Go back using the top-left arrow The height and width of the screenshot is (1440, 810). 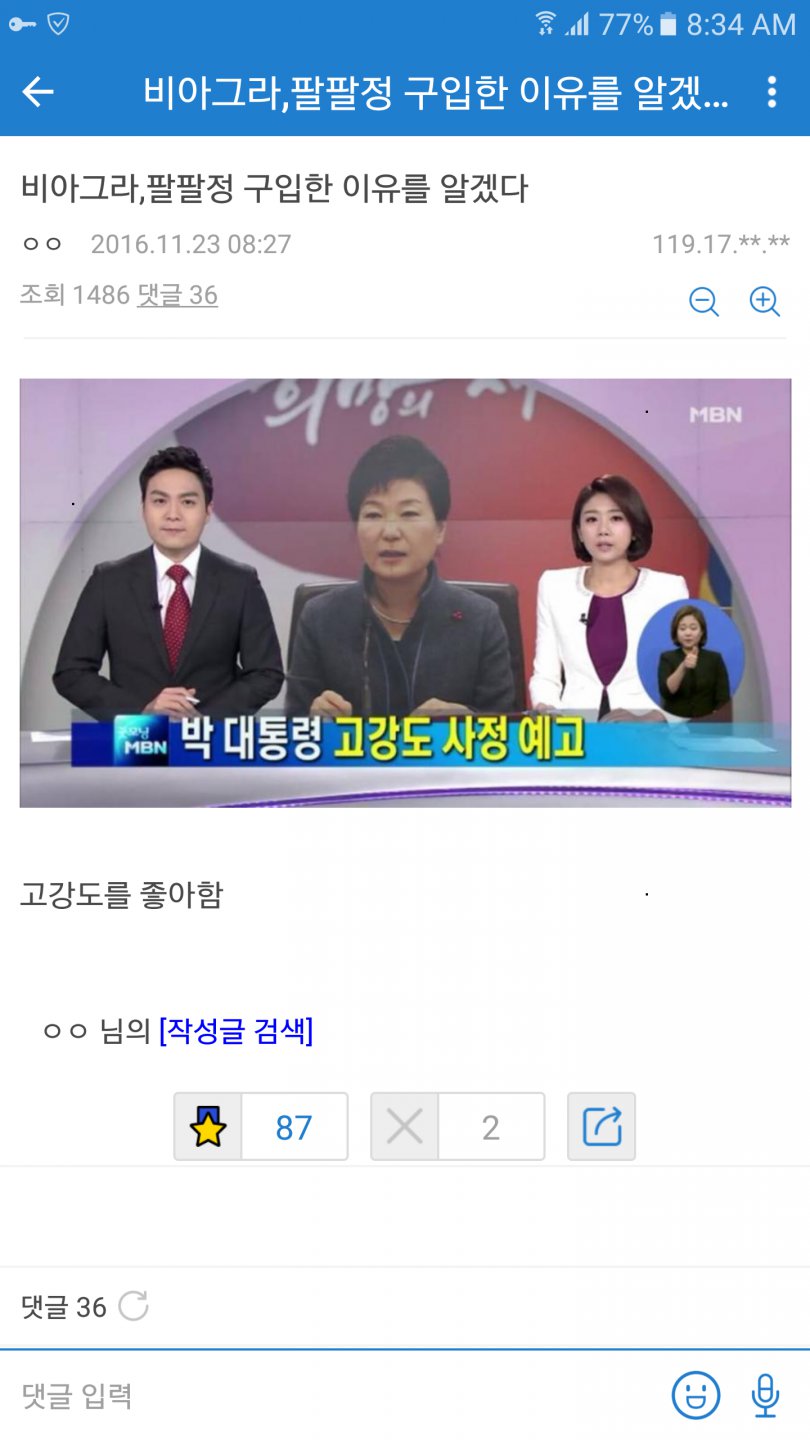pos(38,92)
